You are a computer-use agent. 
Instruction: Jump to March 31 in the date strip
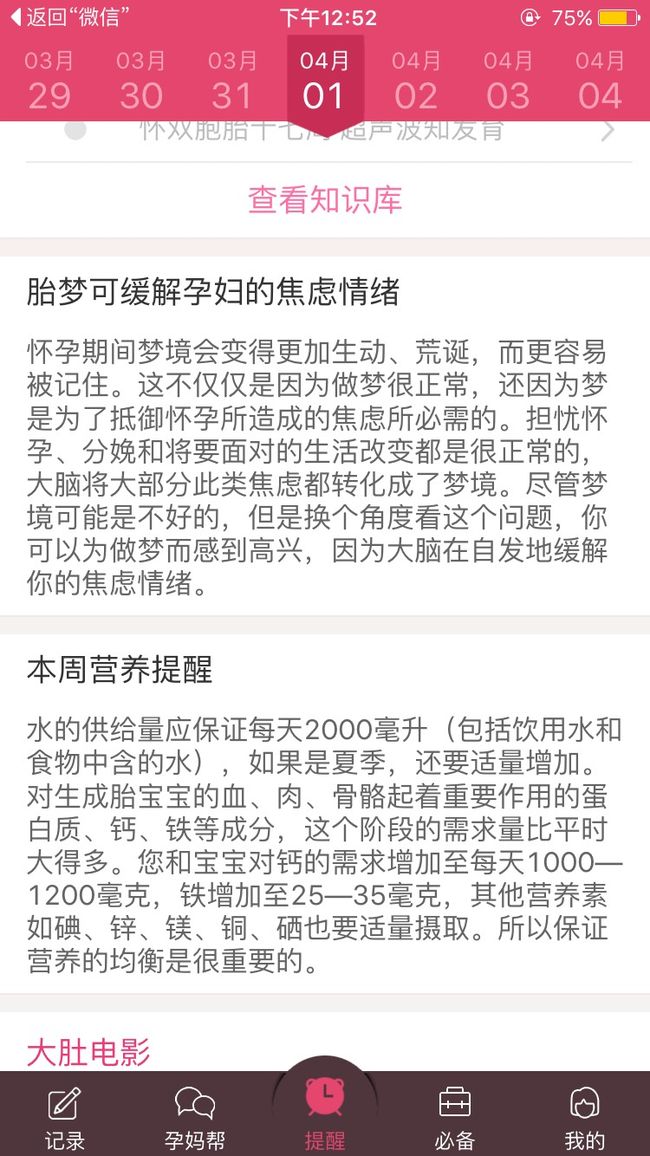pyautogui.click(x=232, y=82)
